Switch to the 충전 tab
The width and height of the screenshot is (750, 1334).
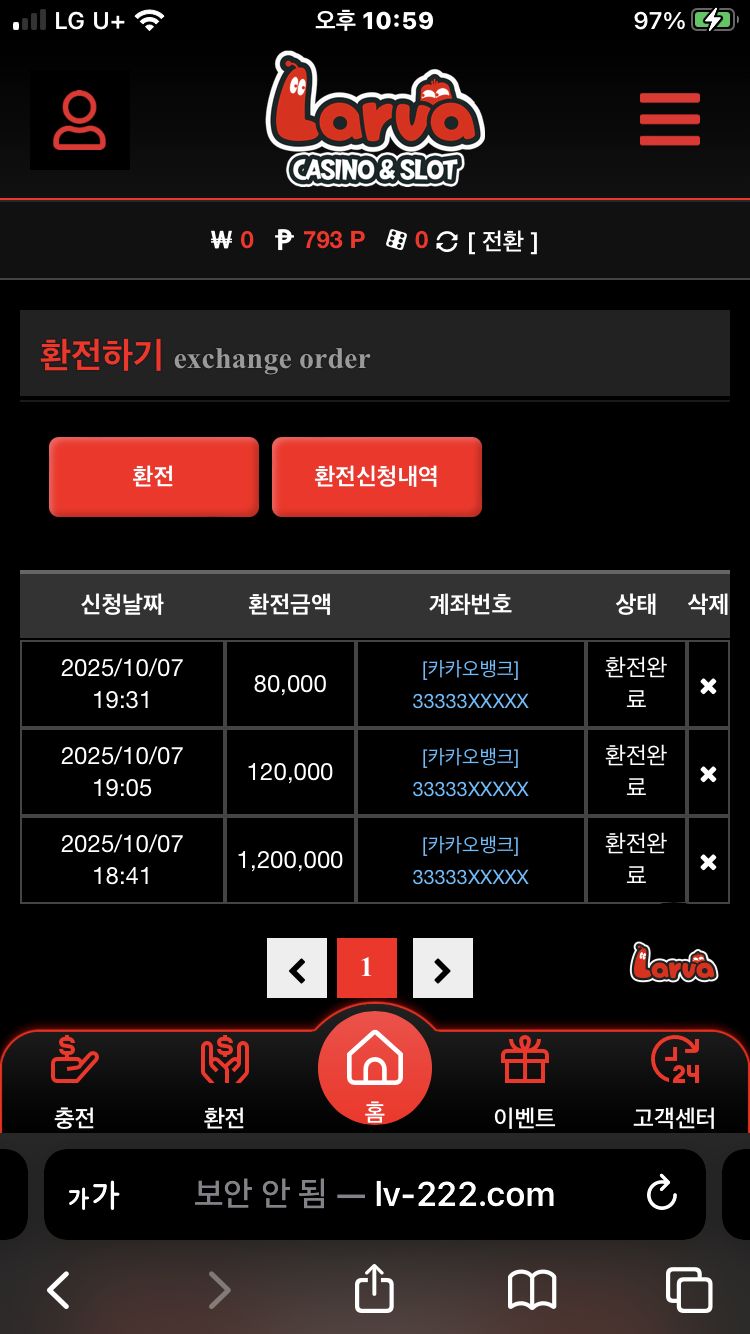75,1082
